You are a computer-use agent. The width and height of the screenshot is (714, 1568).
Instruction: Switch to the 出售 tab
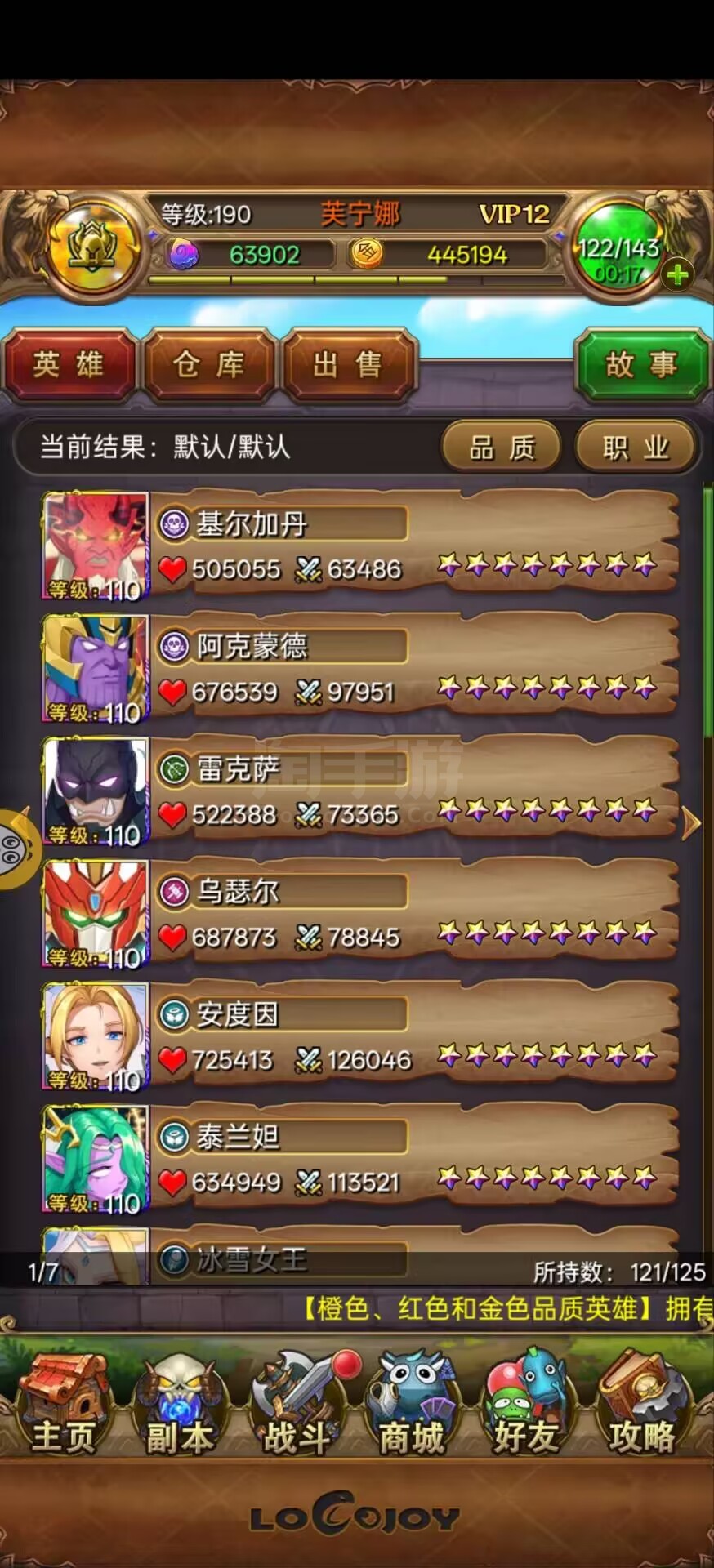[348, 364]
